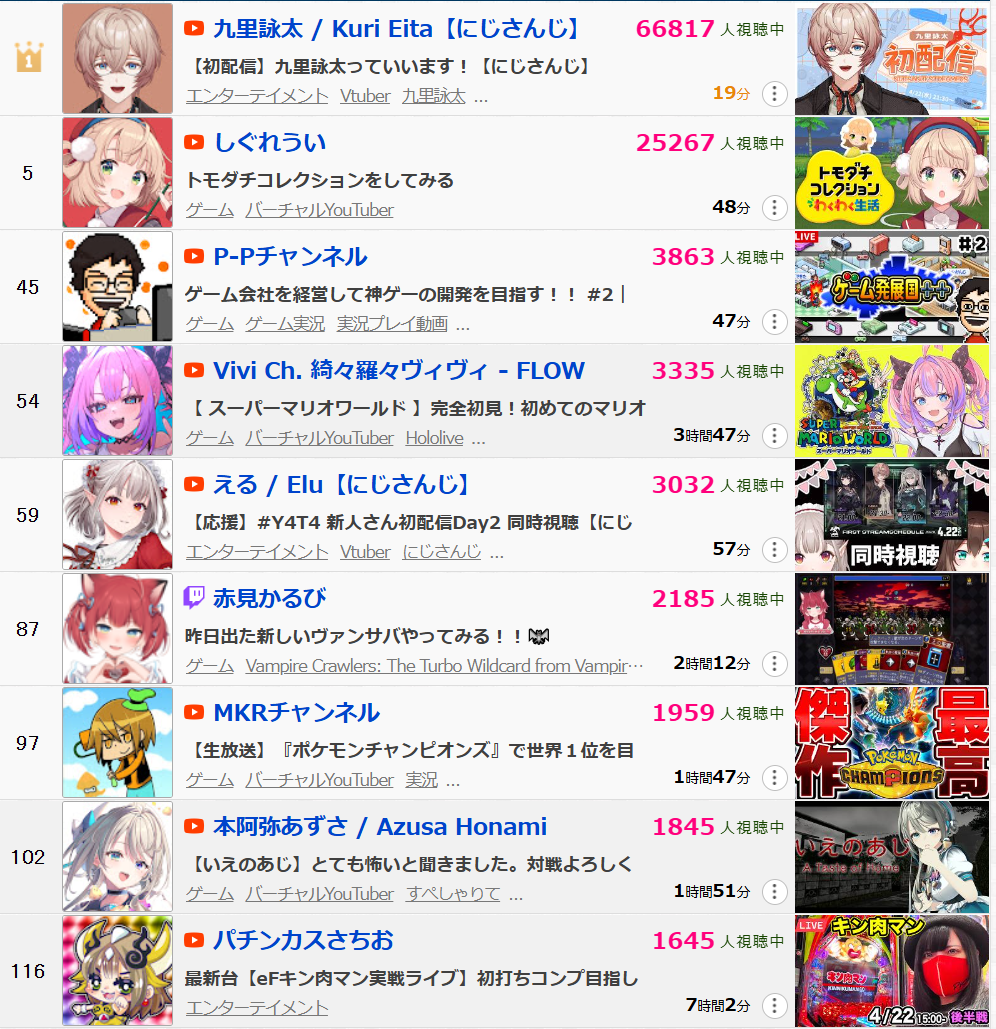Viewport: 996px width, 1029px height.
Task: Open the ポケモンチャンピオンズ stream thumbnail
Action: (892, 743)
